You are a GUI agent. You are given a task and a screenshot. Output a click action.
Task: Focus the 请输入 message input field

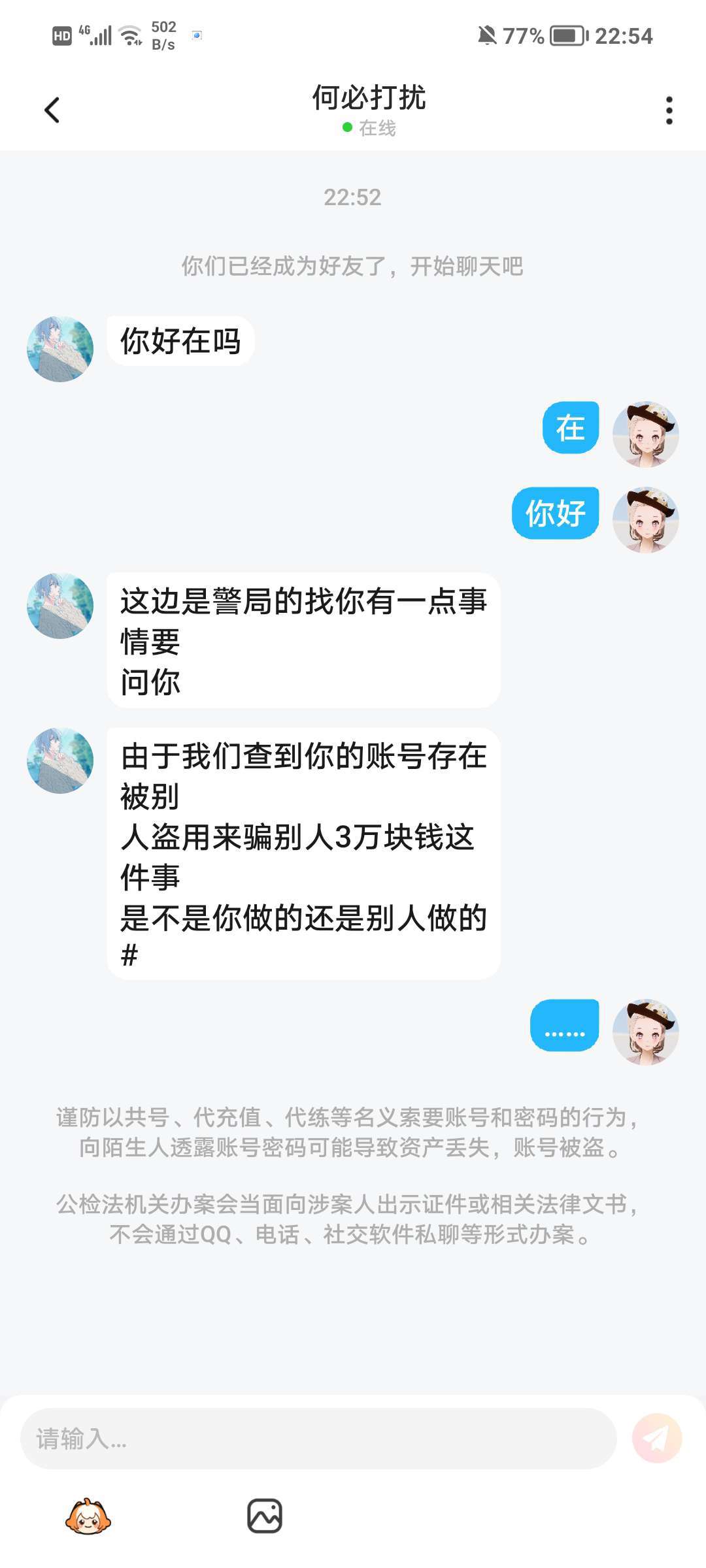coord(318,1438)
